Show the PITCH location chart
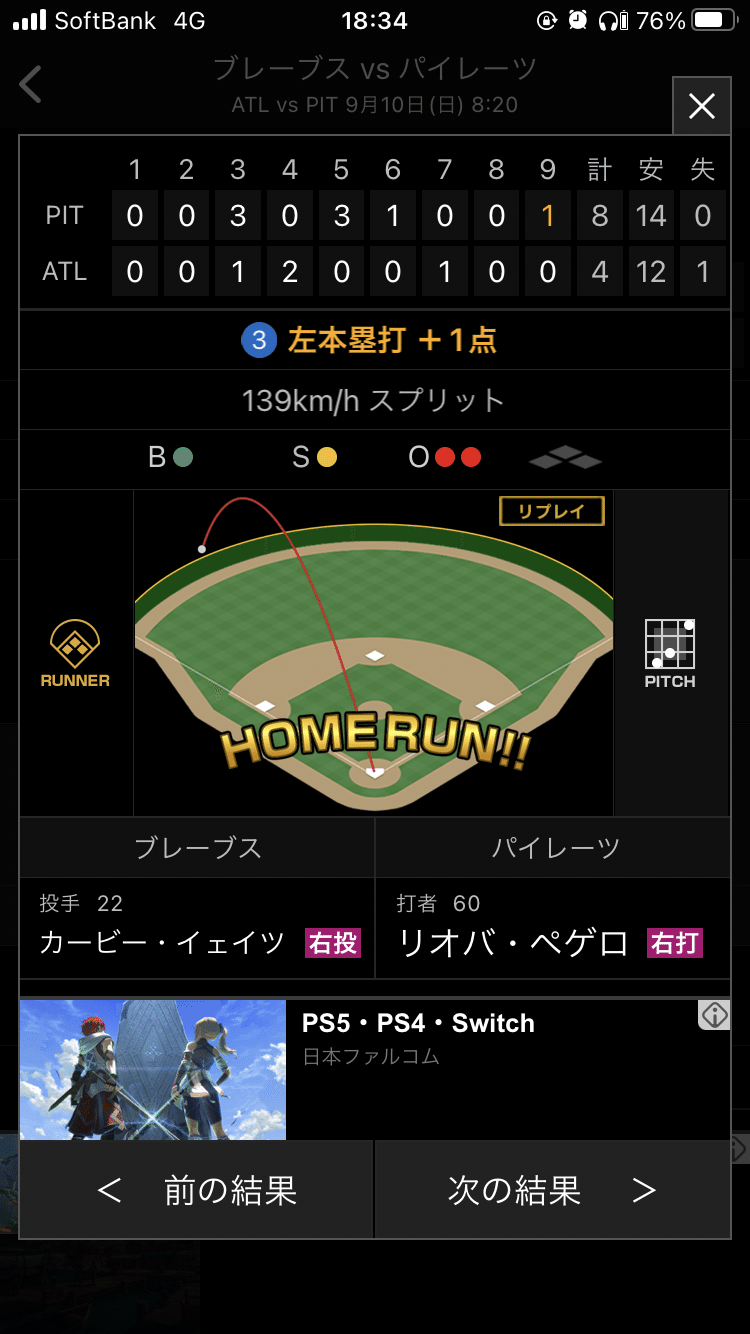 (x=670, y=654)
